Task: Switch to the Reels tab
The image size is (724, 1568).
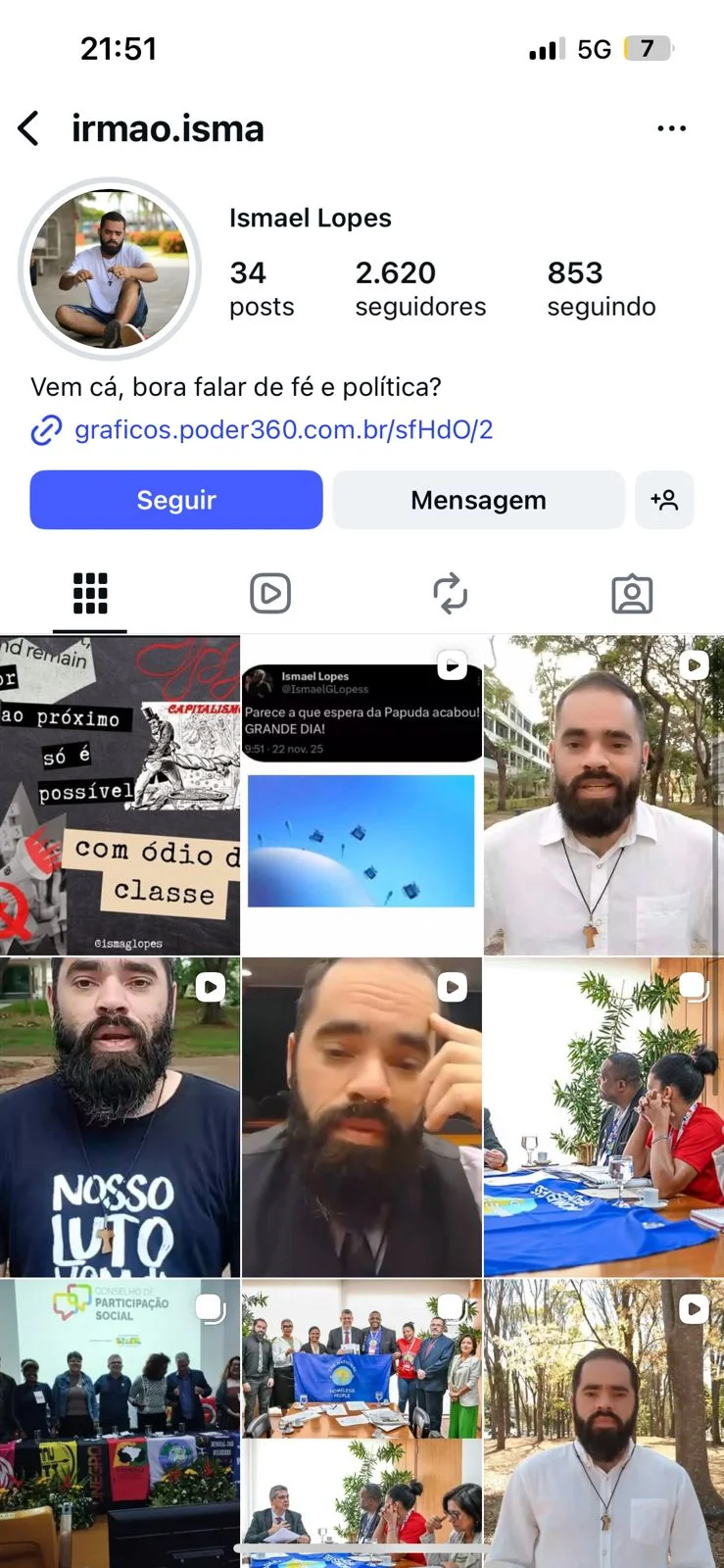Action: tap(270, 594)
